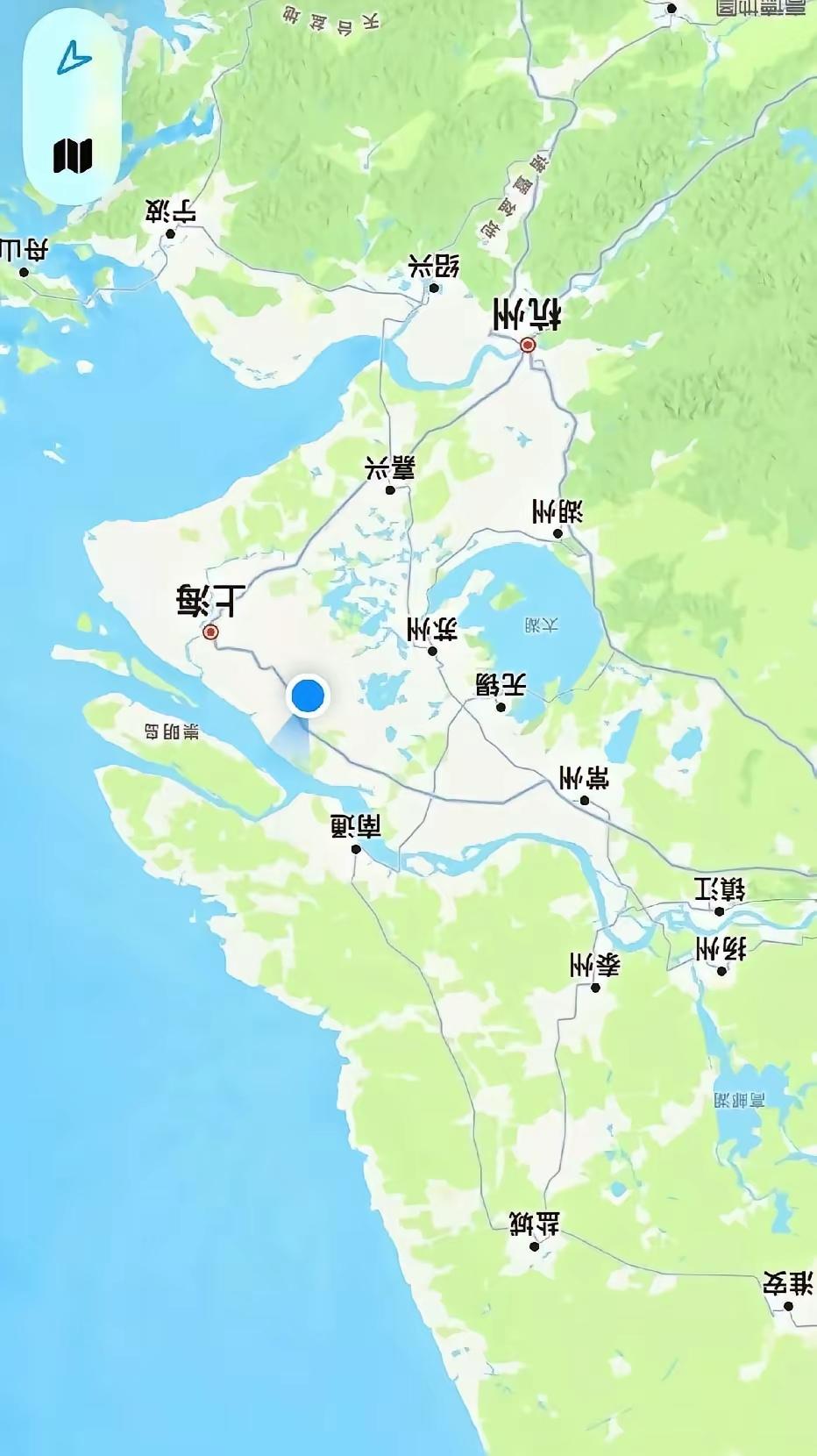Viewport: 817px width, 1456px height.
Task: Select the red city marker at 杭州
Action: (x=526, y=346)
